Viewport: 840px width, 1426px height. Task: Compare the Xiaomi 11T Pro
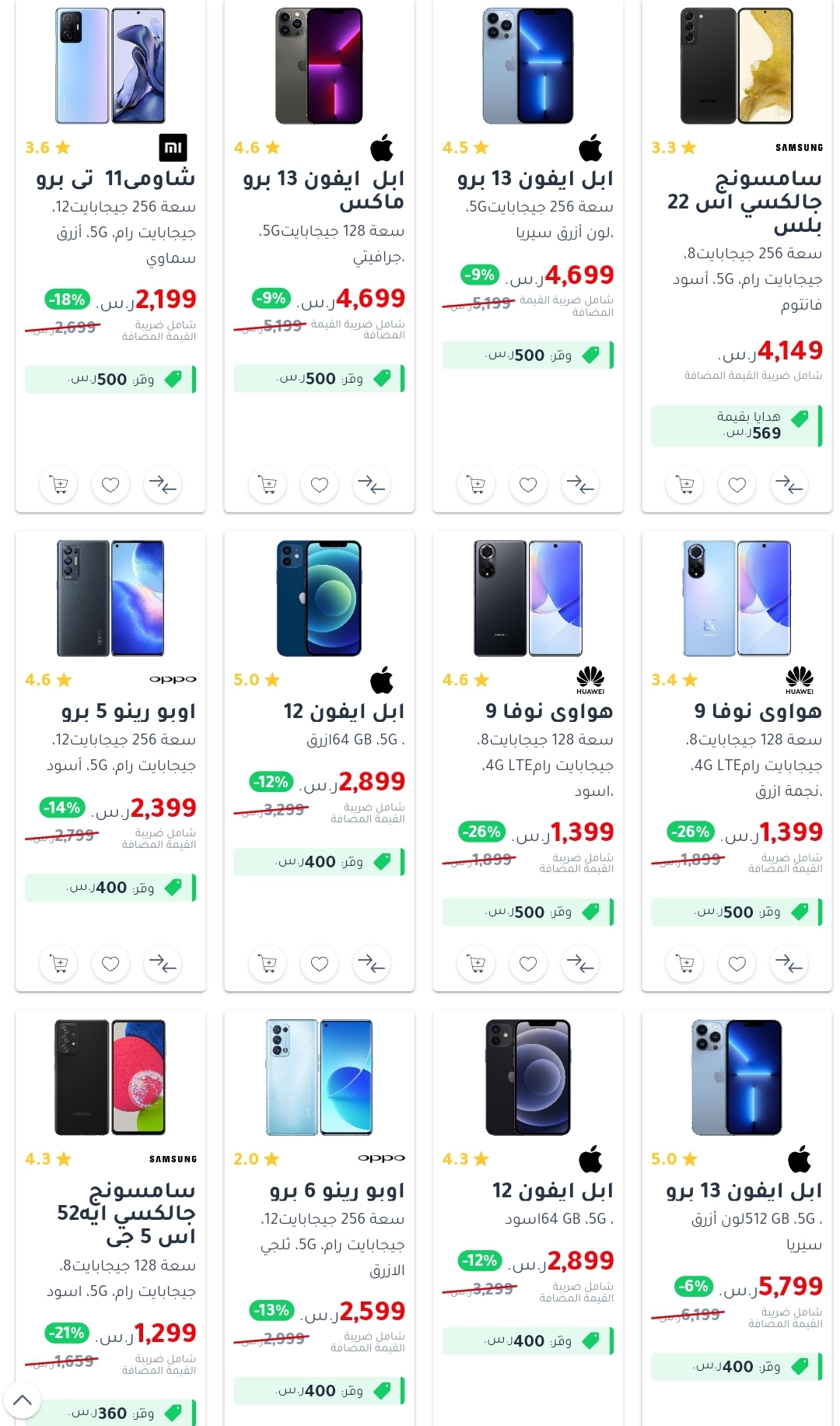(163, 485)
